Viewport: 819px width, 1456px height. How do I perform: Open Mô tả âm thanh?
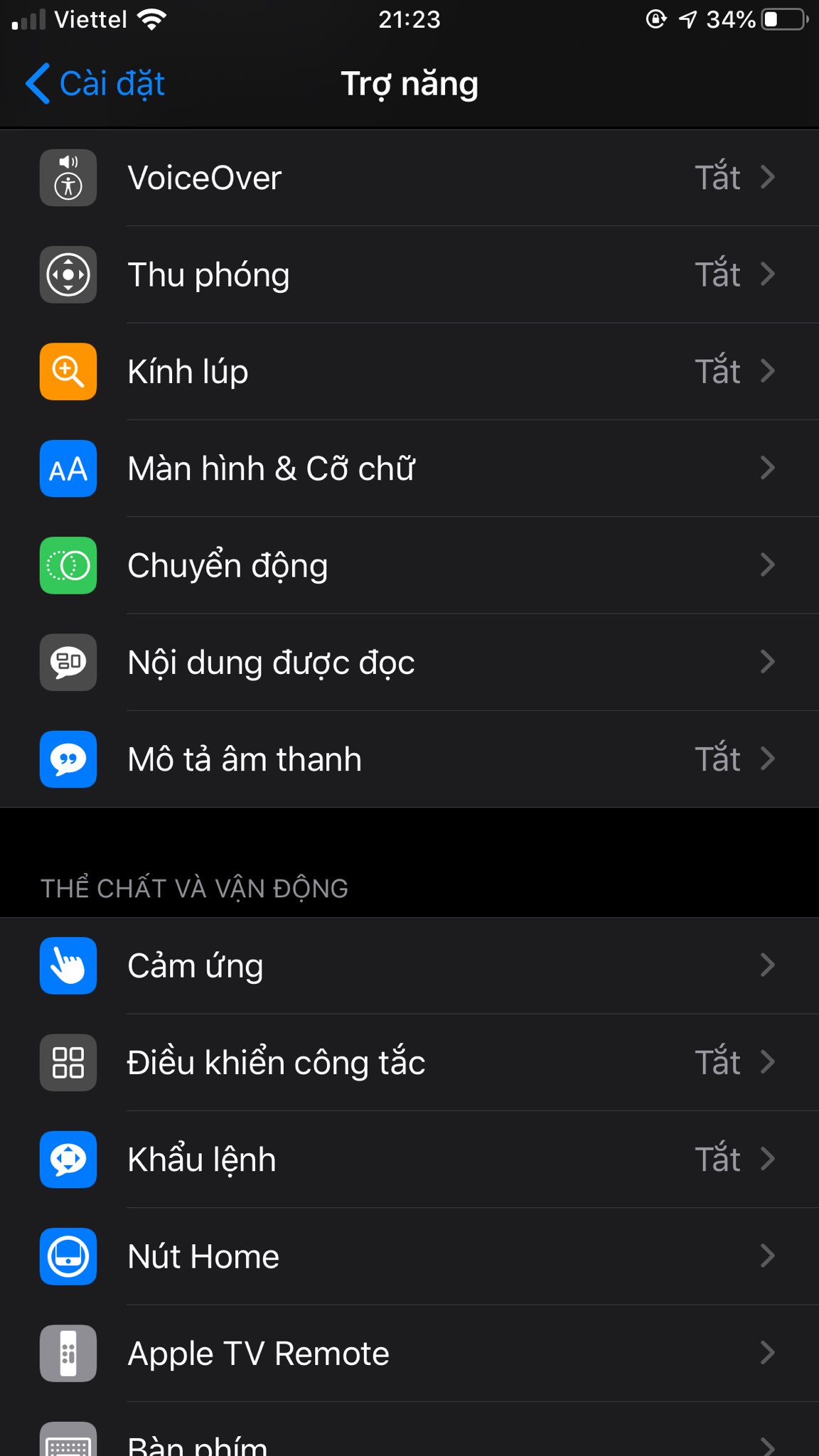[409, 759]
